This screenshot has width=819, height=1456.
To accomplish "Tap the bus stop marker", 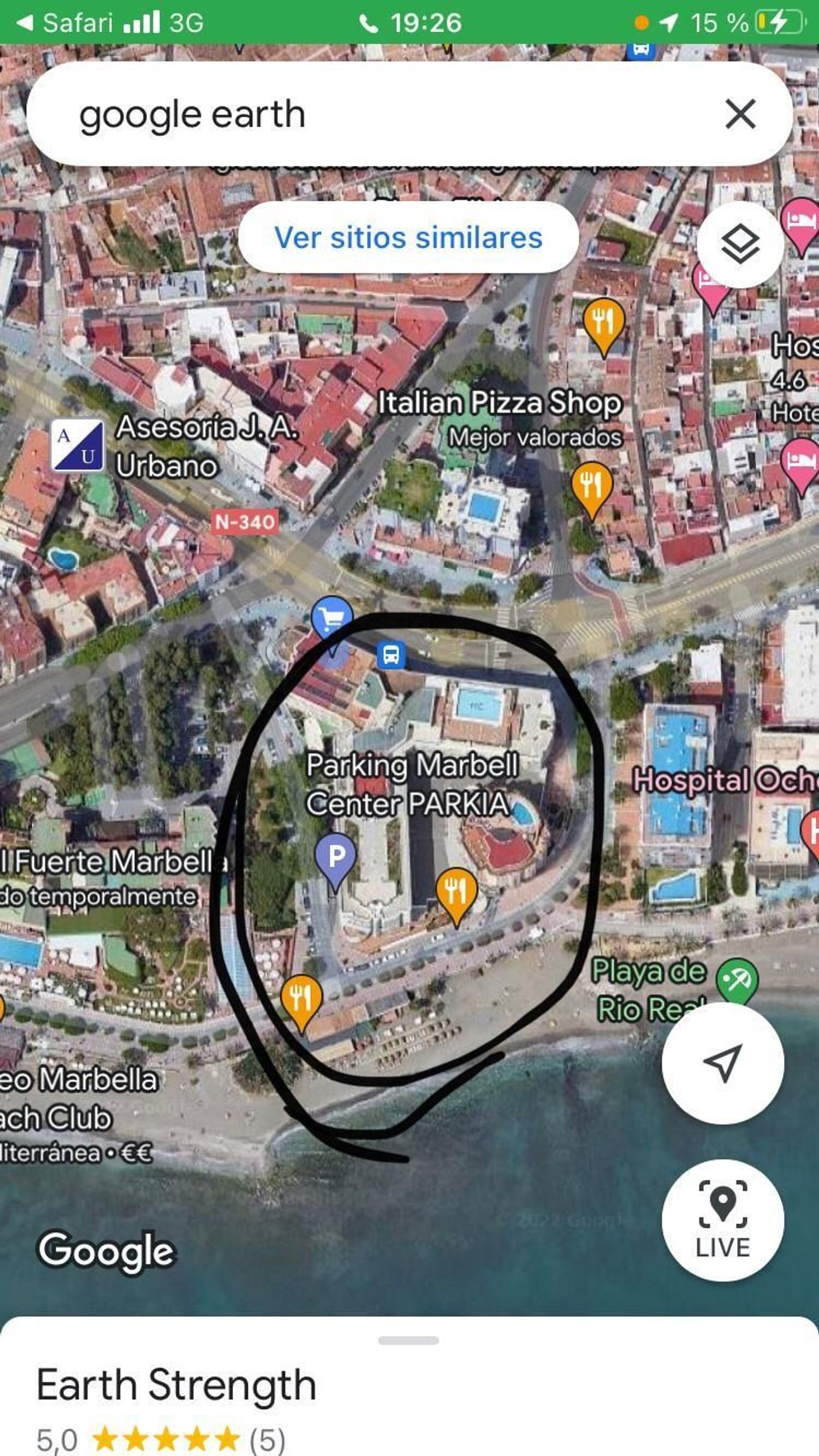I will click(x=391, y=655).
